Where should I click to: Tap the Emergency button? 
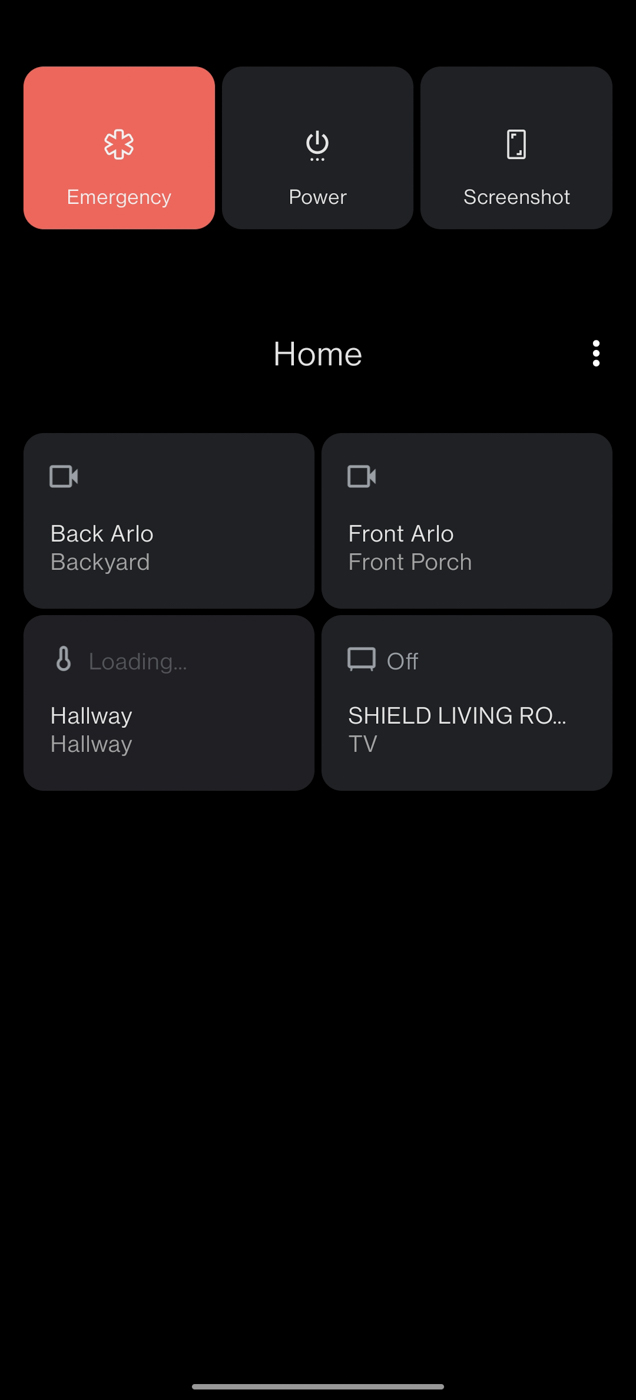pos(119,148)
